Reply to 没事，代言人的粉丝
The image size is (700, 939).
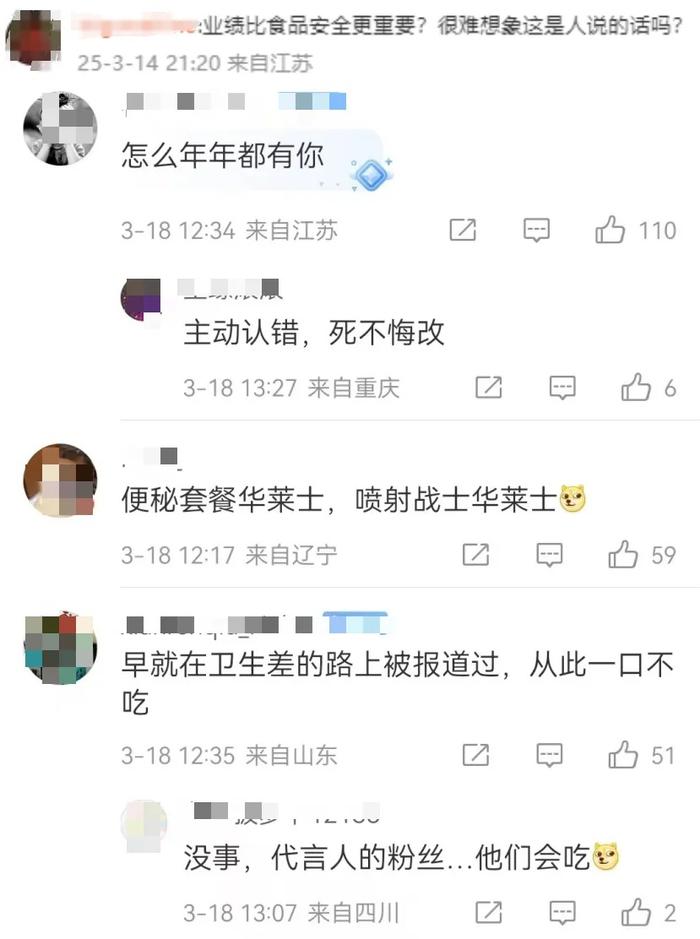(x=563, y=912)
